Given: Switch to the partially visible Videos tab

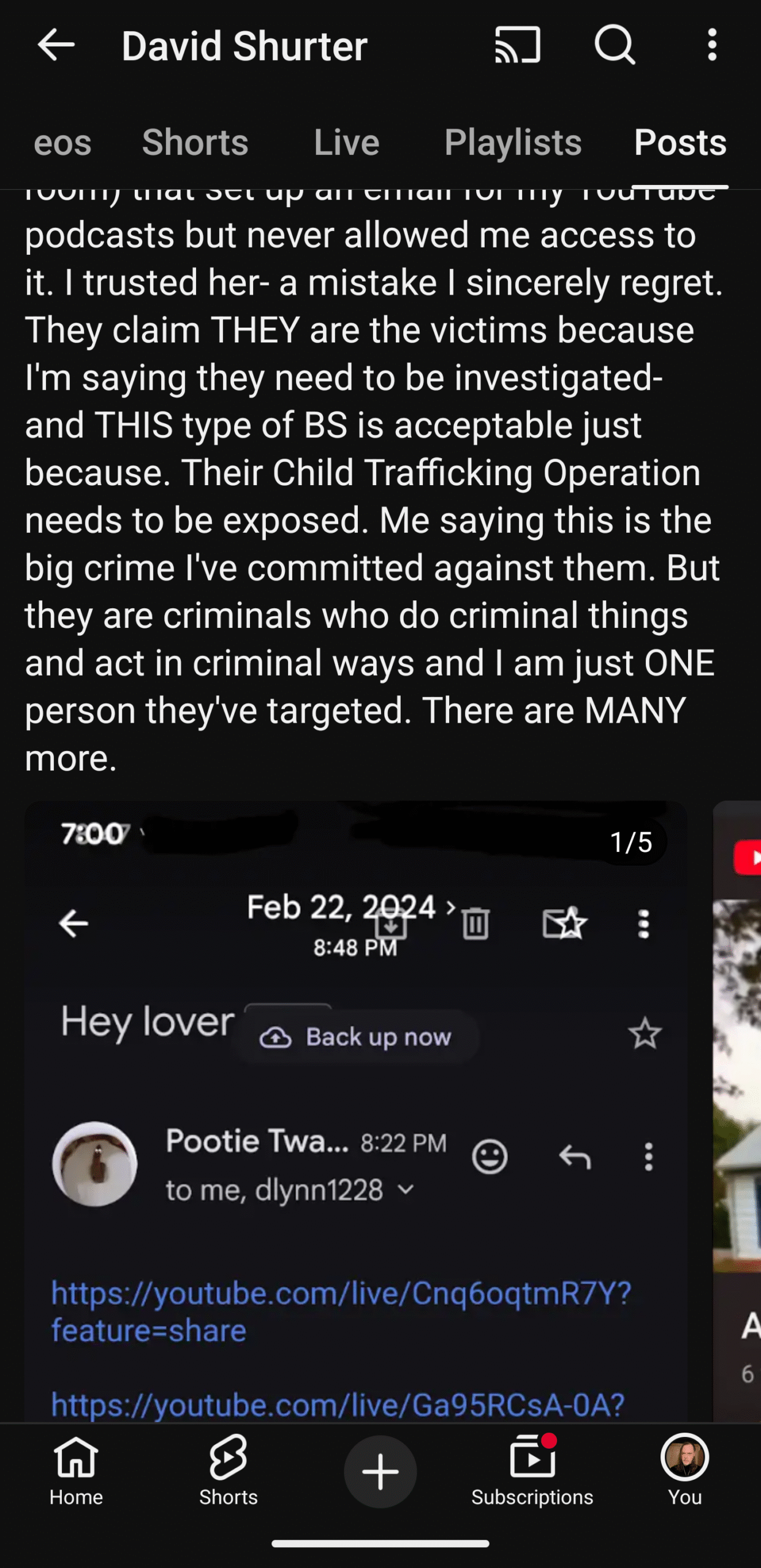Looking at the screenshot, I should (61, 143).
